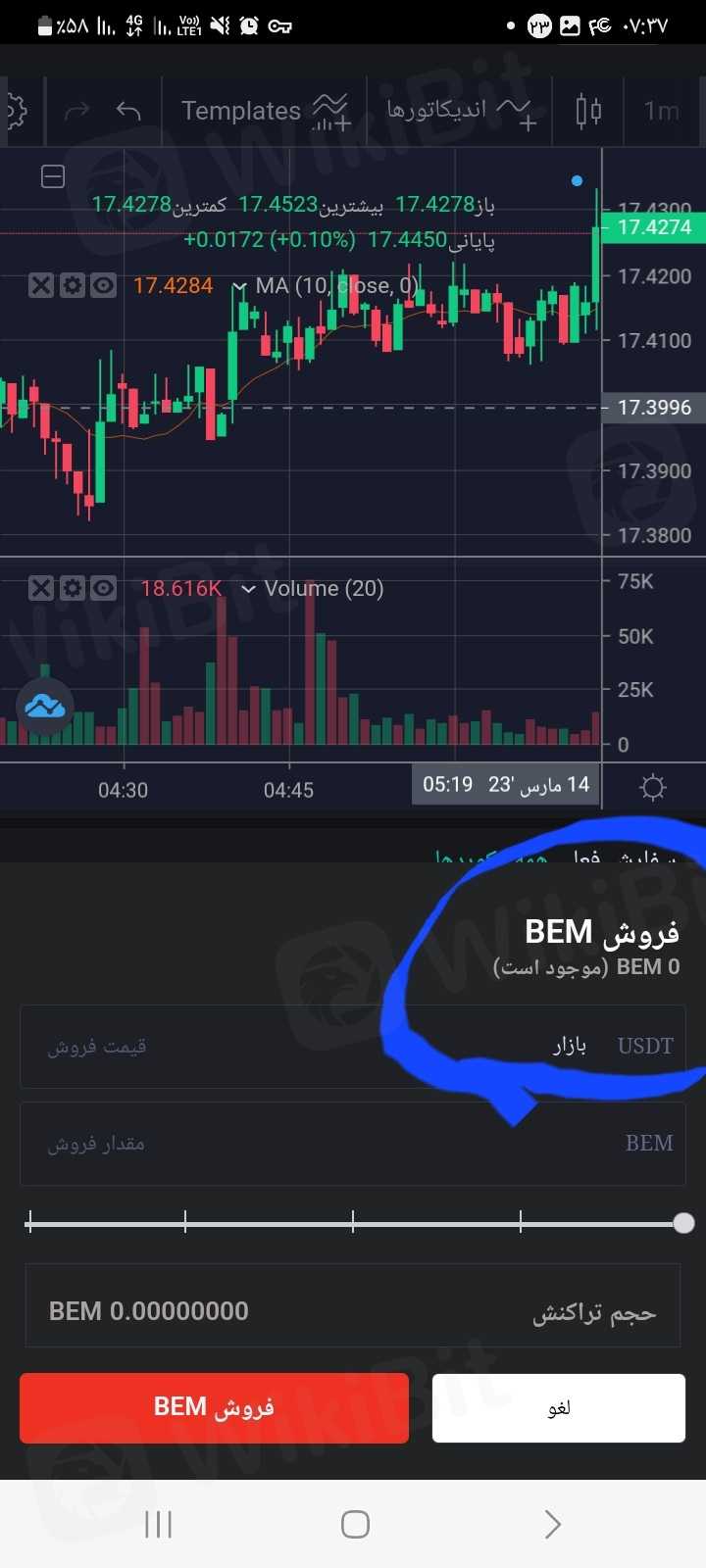Undo the last chart change
706x1568 pixels.
(x=128, y=111)
